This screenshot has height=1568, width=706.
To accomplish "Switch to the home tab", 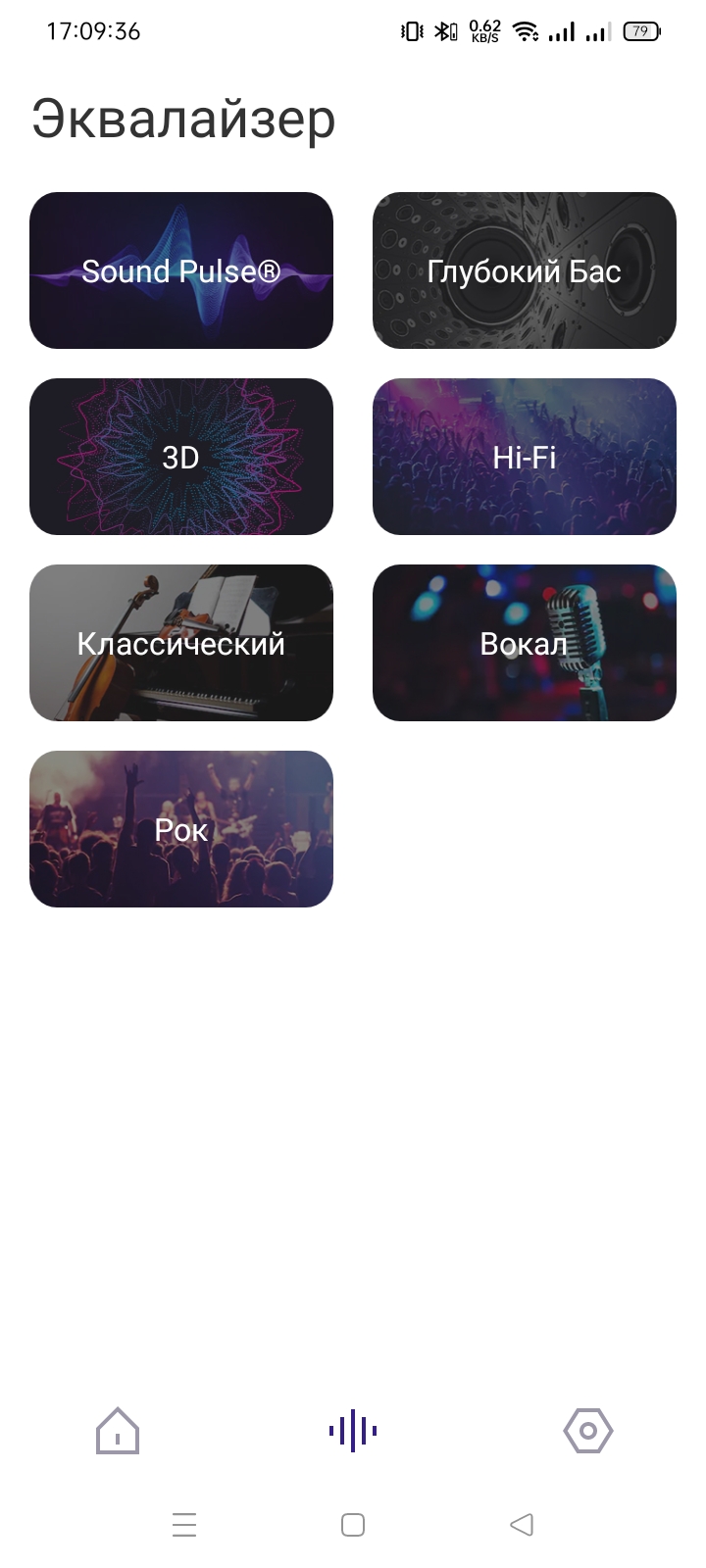I will (x=118, y=1431).
